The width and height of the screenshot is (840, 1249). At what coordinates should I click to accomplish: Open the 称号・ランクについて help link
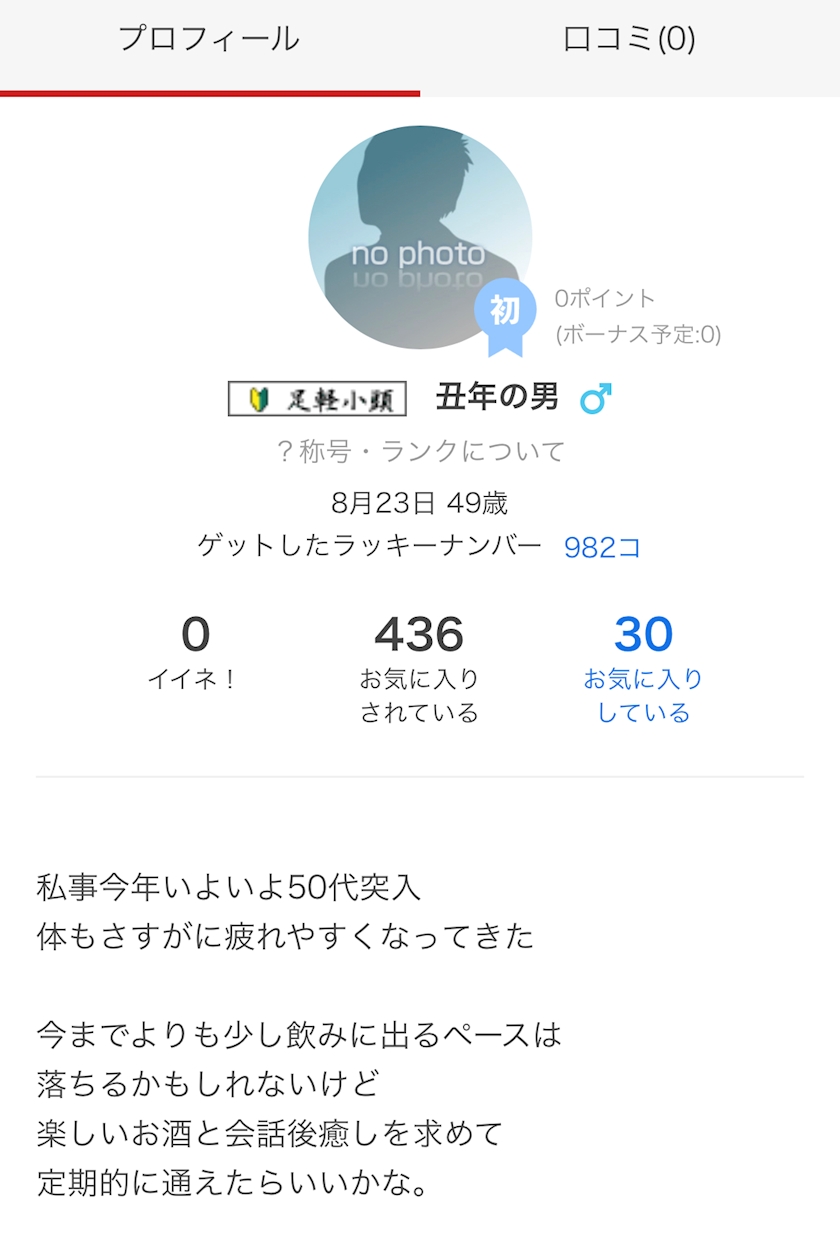point(420,451)
